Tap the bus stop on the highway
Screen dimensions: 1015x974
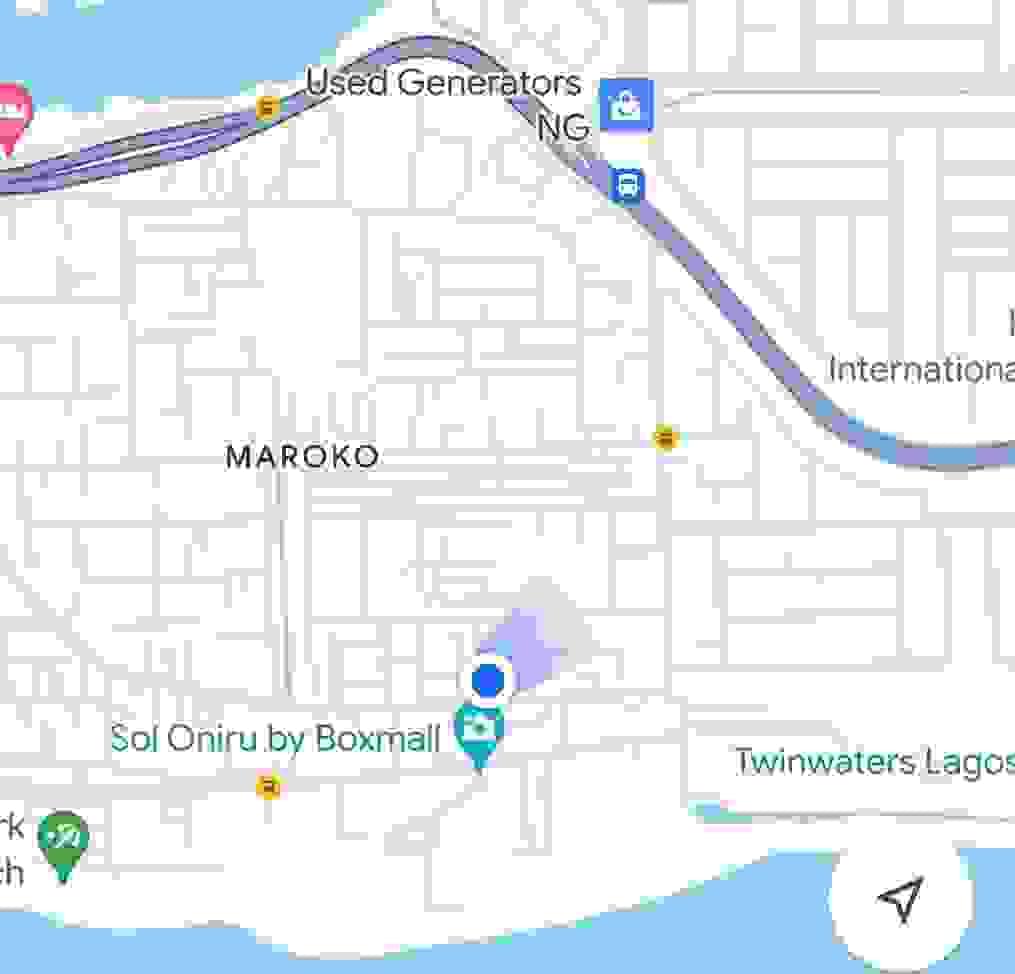tap(266, 107)
